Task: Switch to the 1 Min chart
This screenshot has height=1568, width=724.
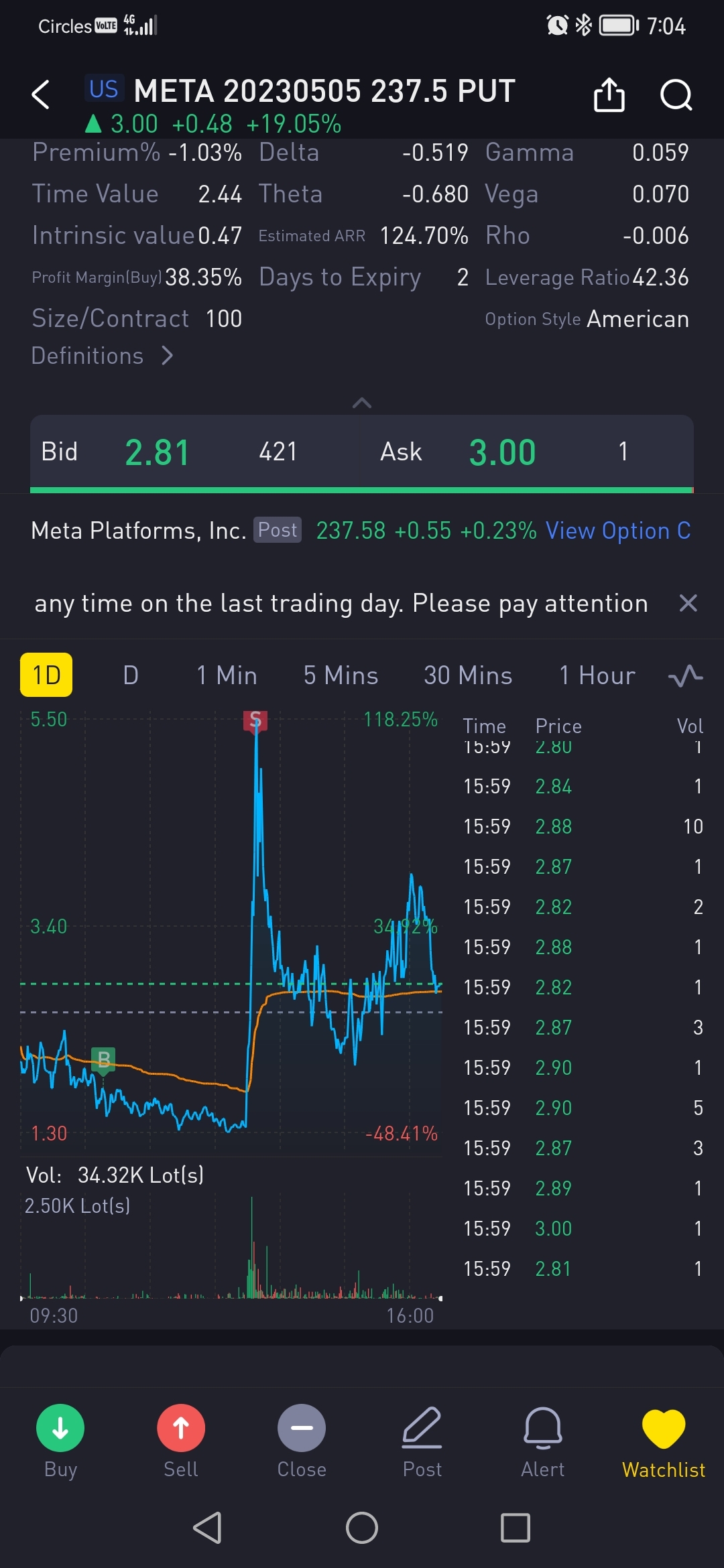Action: coord(227,675)
